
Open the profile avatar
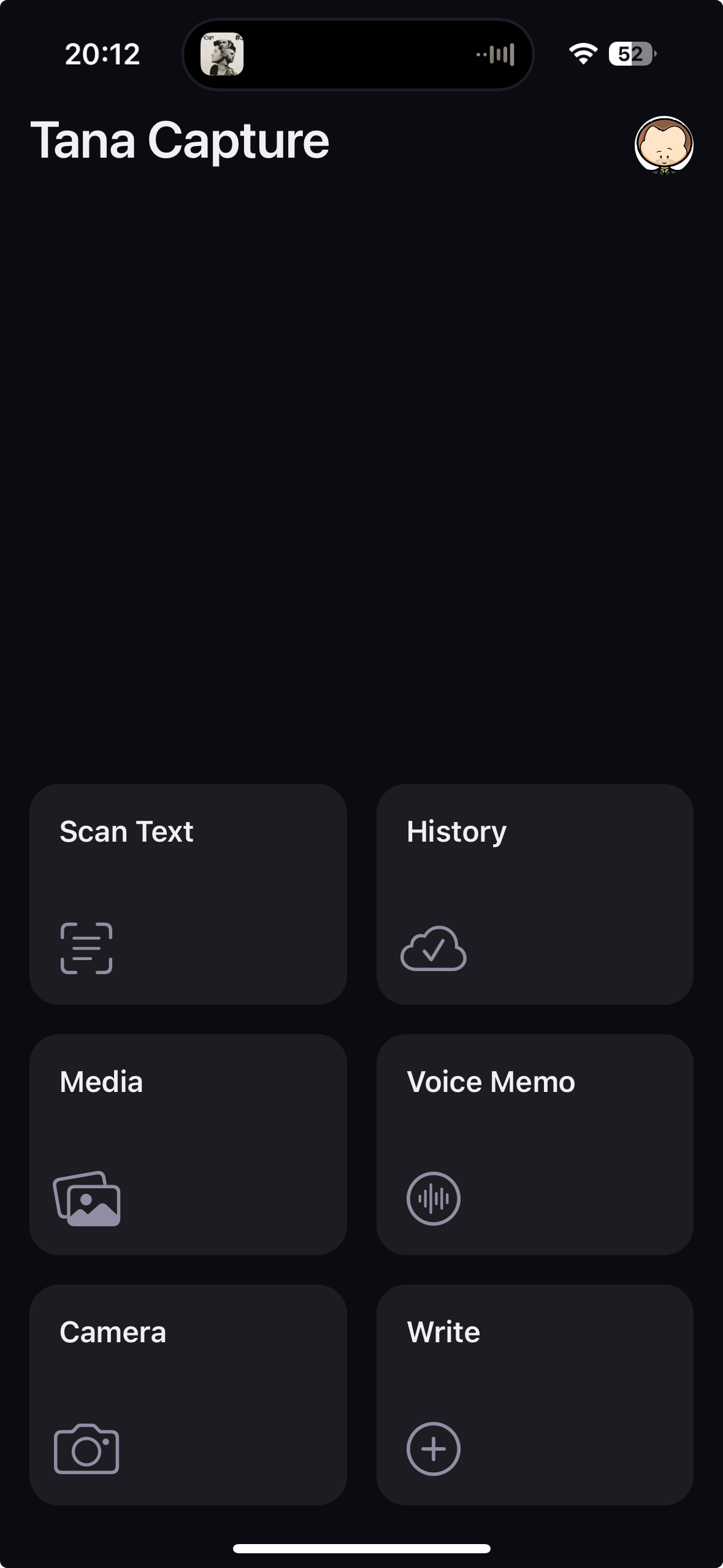(x=664, y=145)
